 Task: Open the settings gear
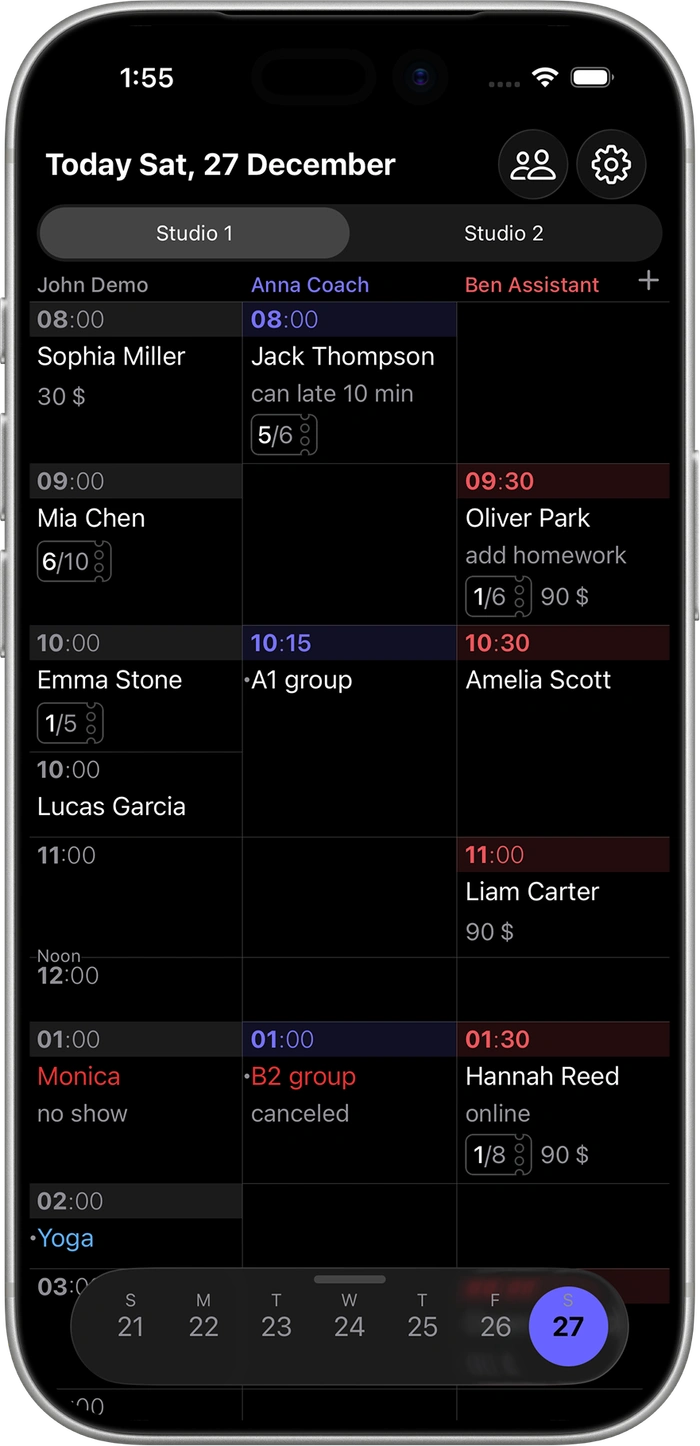(611, 164)
